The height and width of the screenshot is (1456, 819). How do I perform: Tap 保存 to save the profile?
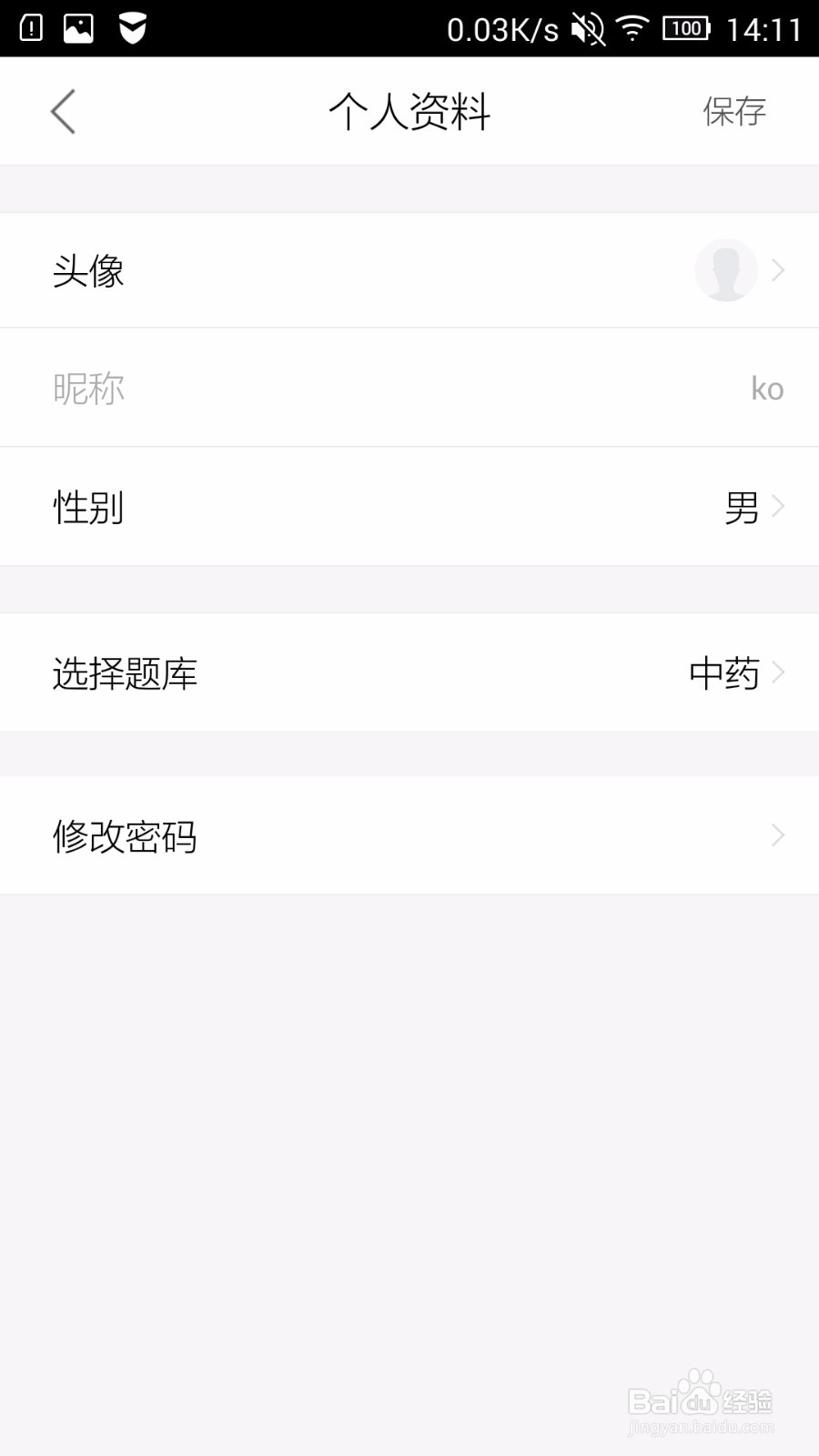point(733,110)
